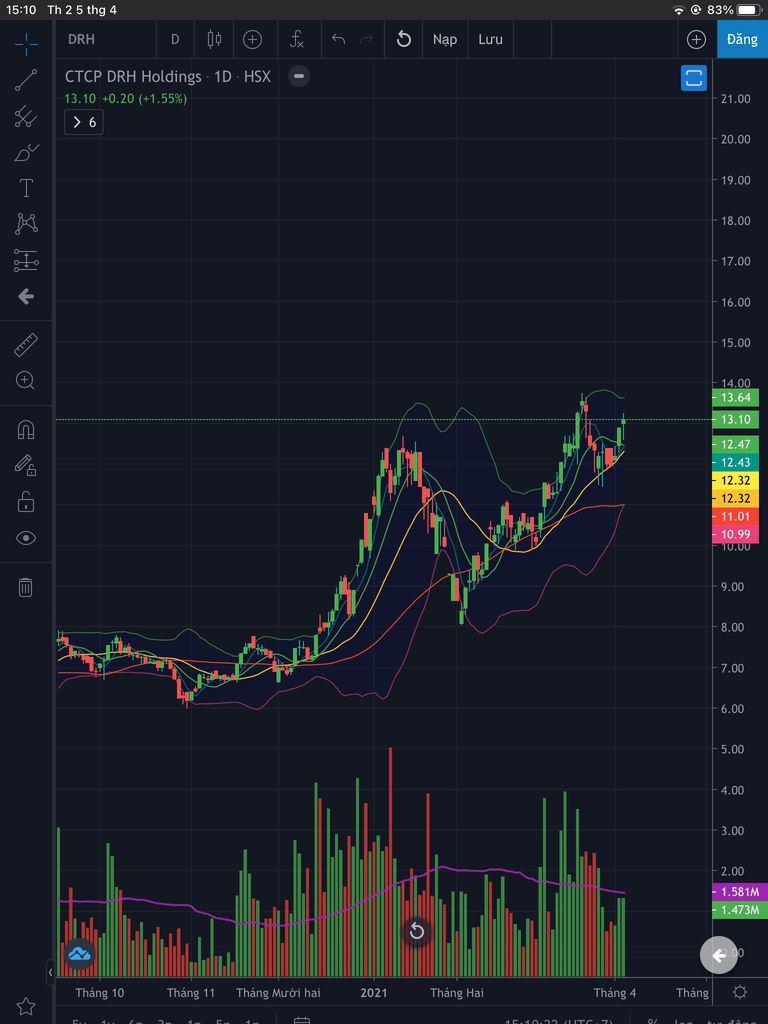The width and height of the screenshot is (768, 1024).
Task: Expand the 6 indicators legend
Action: [x=84, y=122]
